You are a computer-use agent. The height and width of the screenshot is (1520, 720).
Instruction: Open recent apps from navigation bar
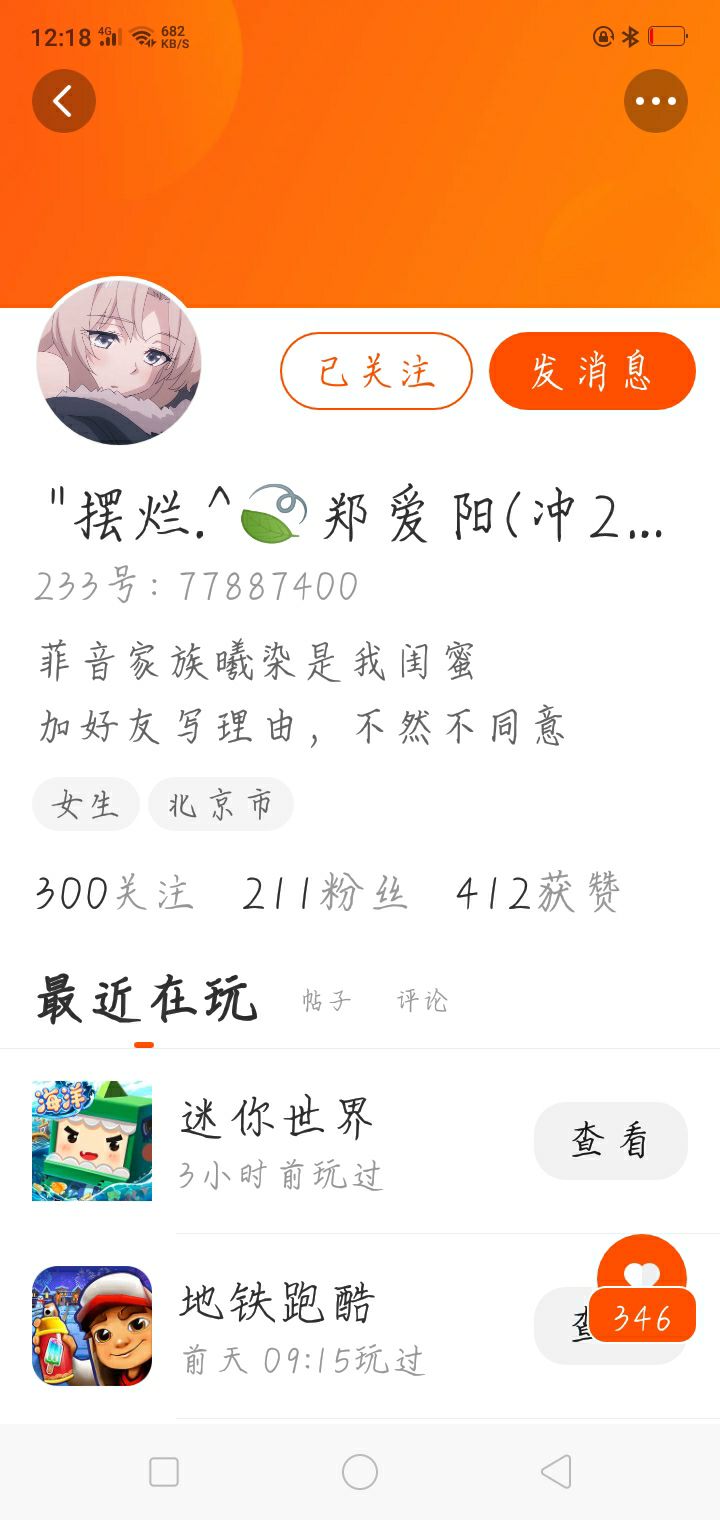pos(164,1471)
